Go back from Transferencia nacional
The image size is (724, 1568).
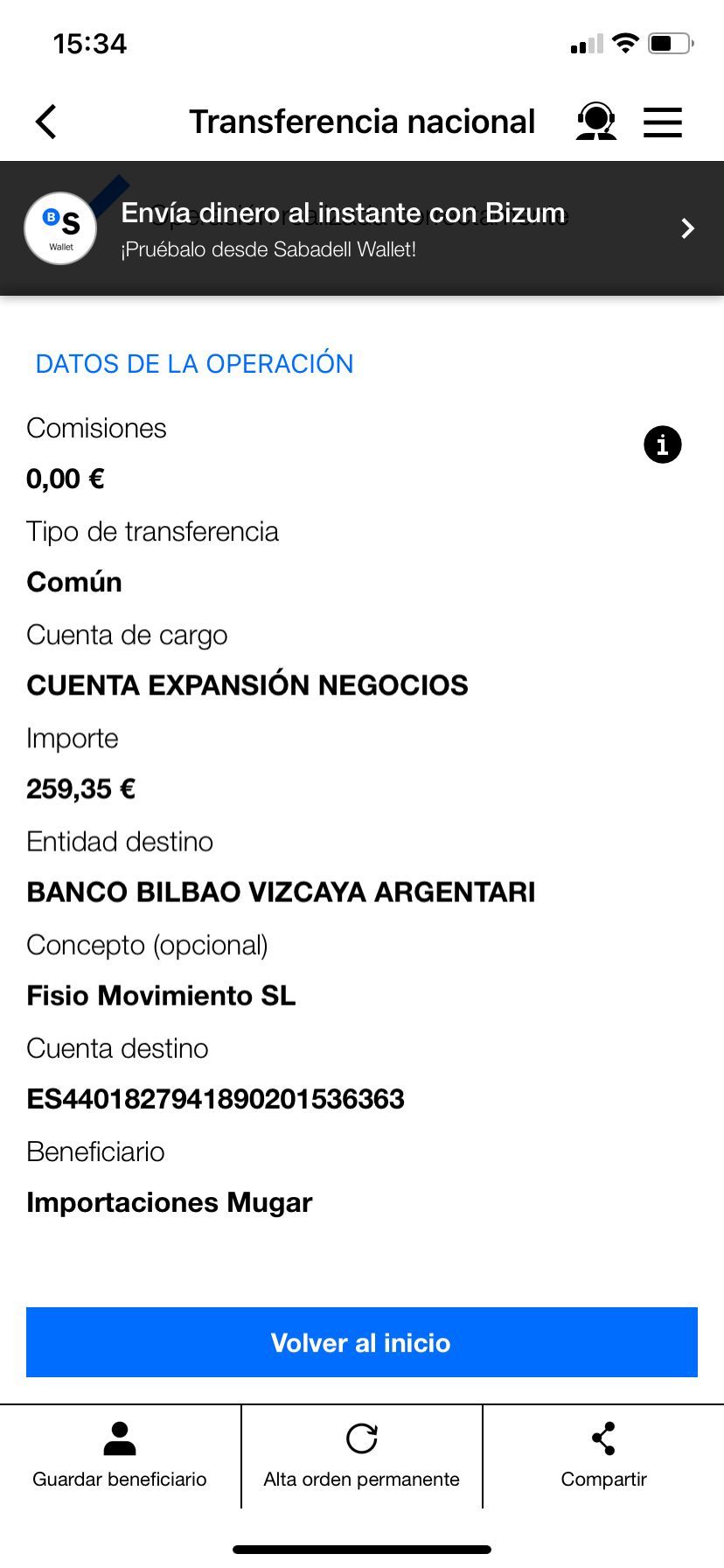pos(46,122)
